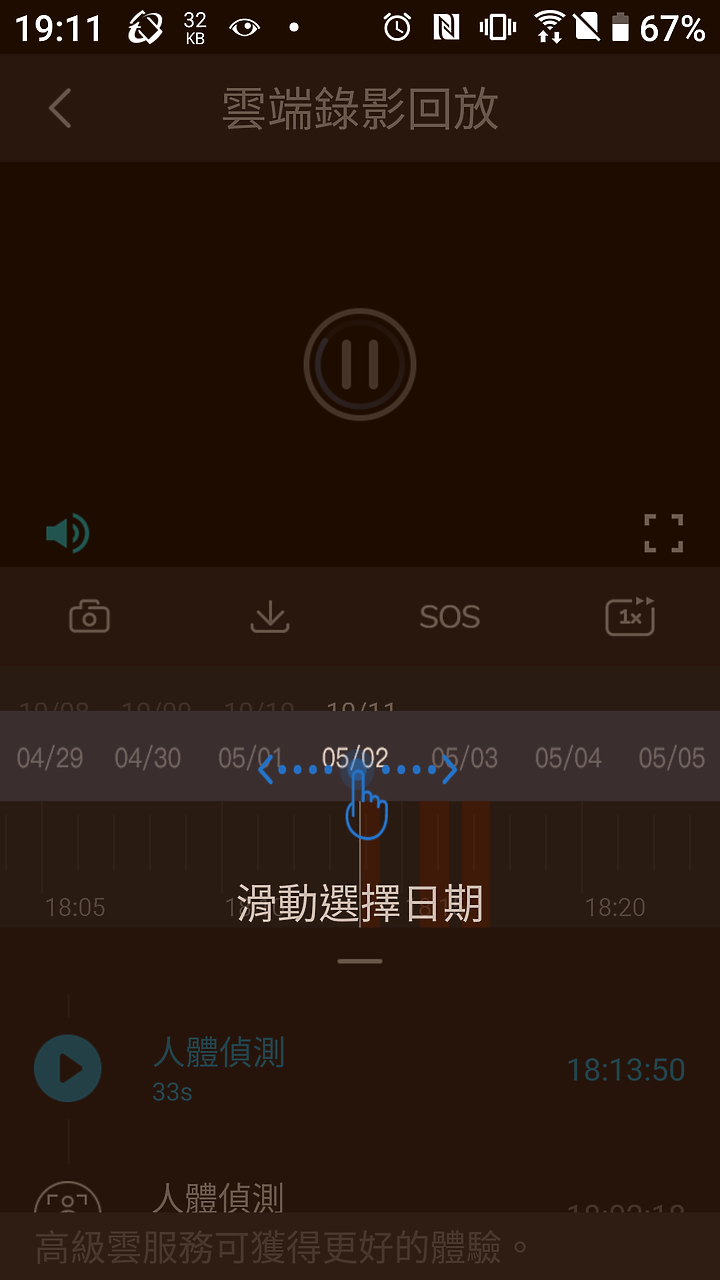
Task: Toggle fullscreen display mode
Action: click(662, 534)
